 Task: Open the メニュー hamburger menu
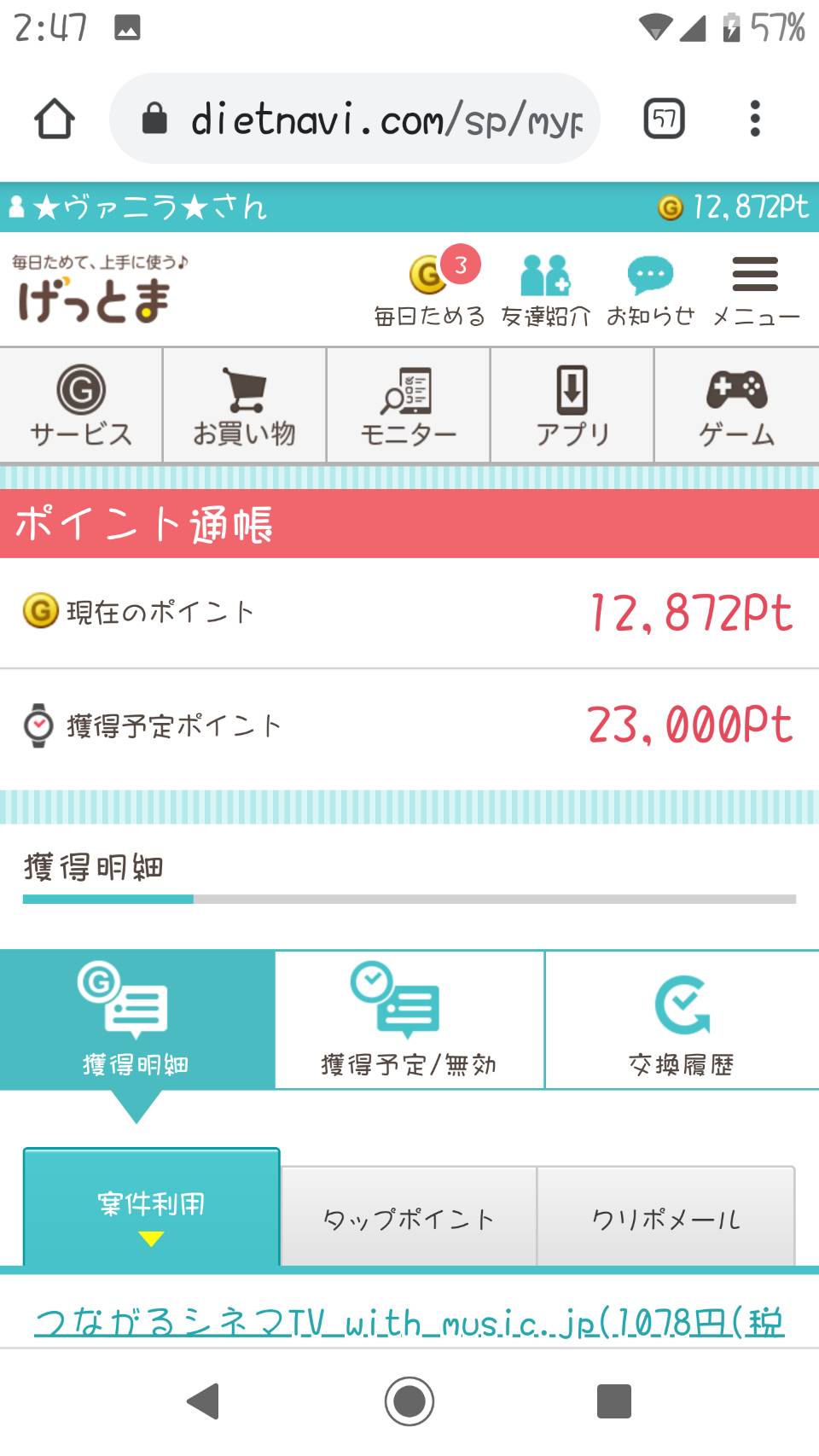tap(756, 290)
